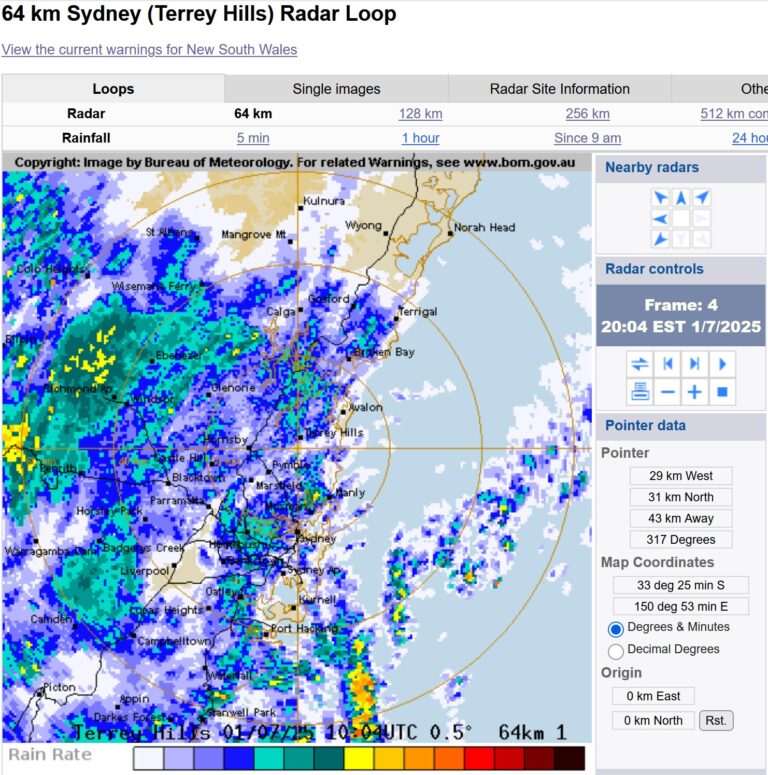Viewport: 768px width, 775px height.
Task: Open rainfall Since 9 am
Action: 587,138
